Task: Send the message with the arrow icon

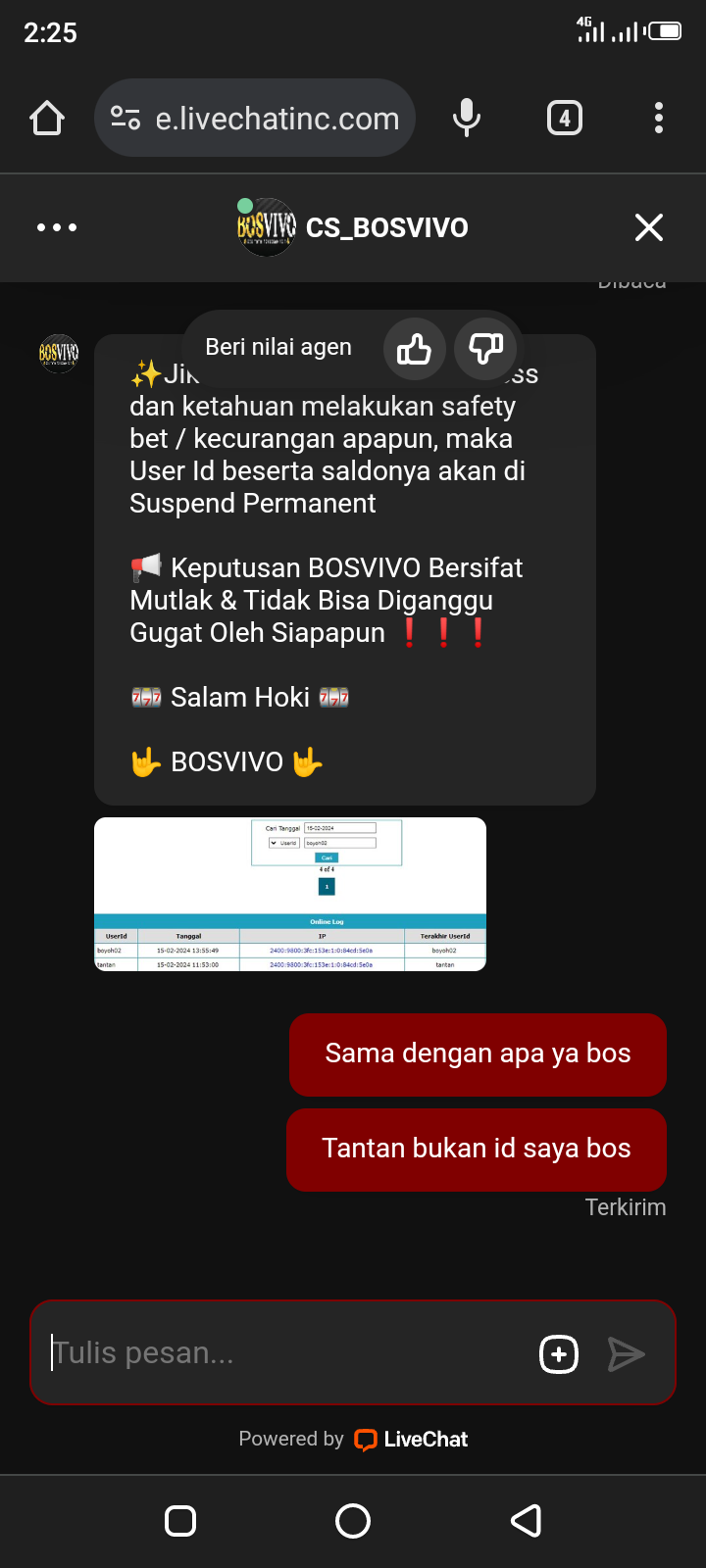Action: click(626, 1354)
